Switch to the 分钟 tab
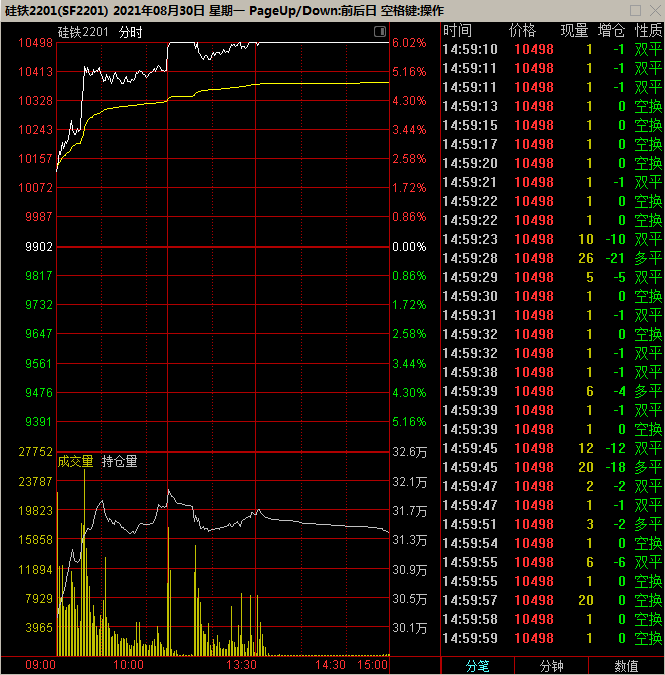This screenshot has height=675, width=665. pos(552,666)
